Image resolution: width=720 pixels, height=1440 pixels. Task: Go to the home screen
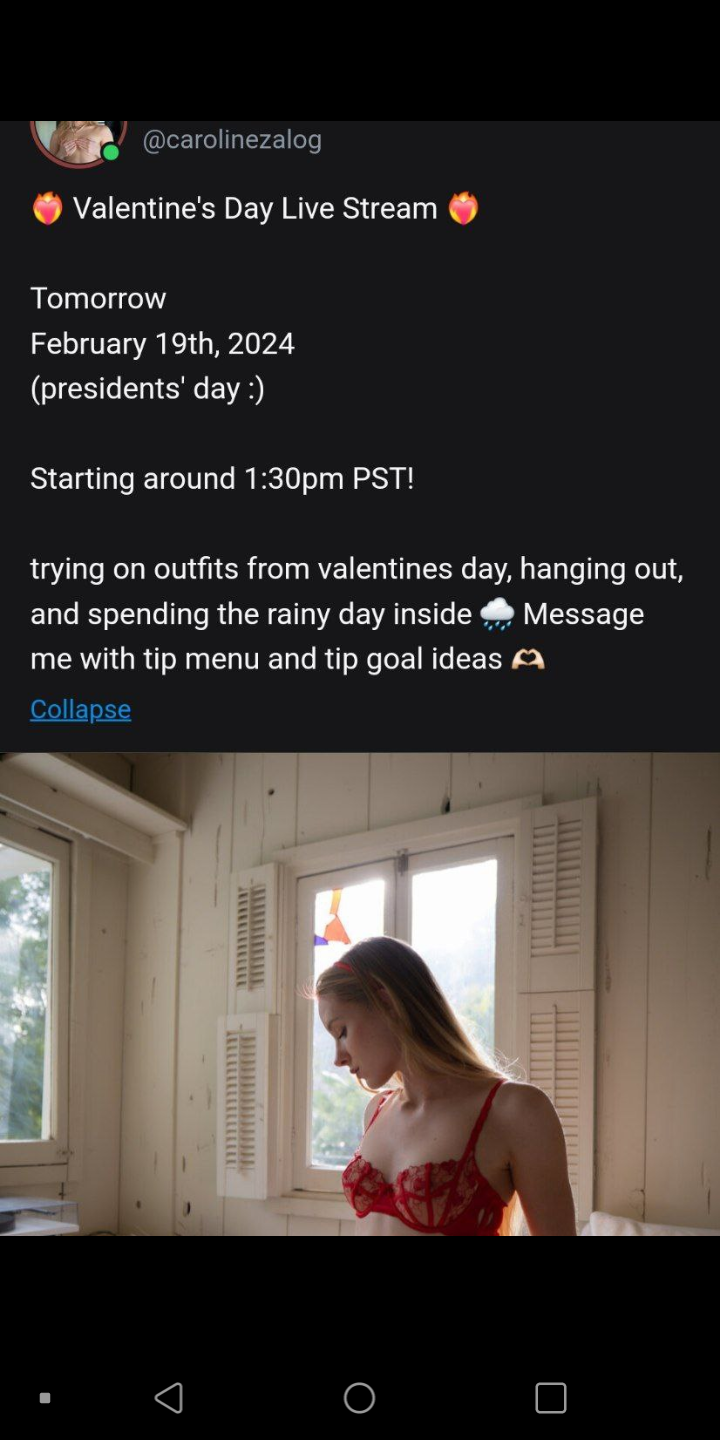tap(359, 1397)
